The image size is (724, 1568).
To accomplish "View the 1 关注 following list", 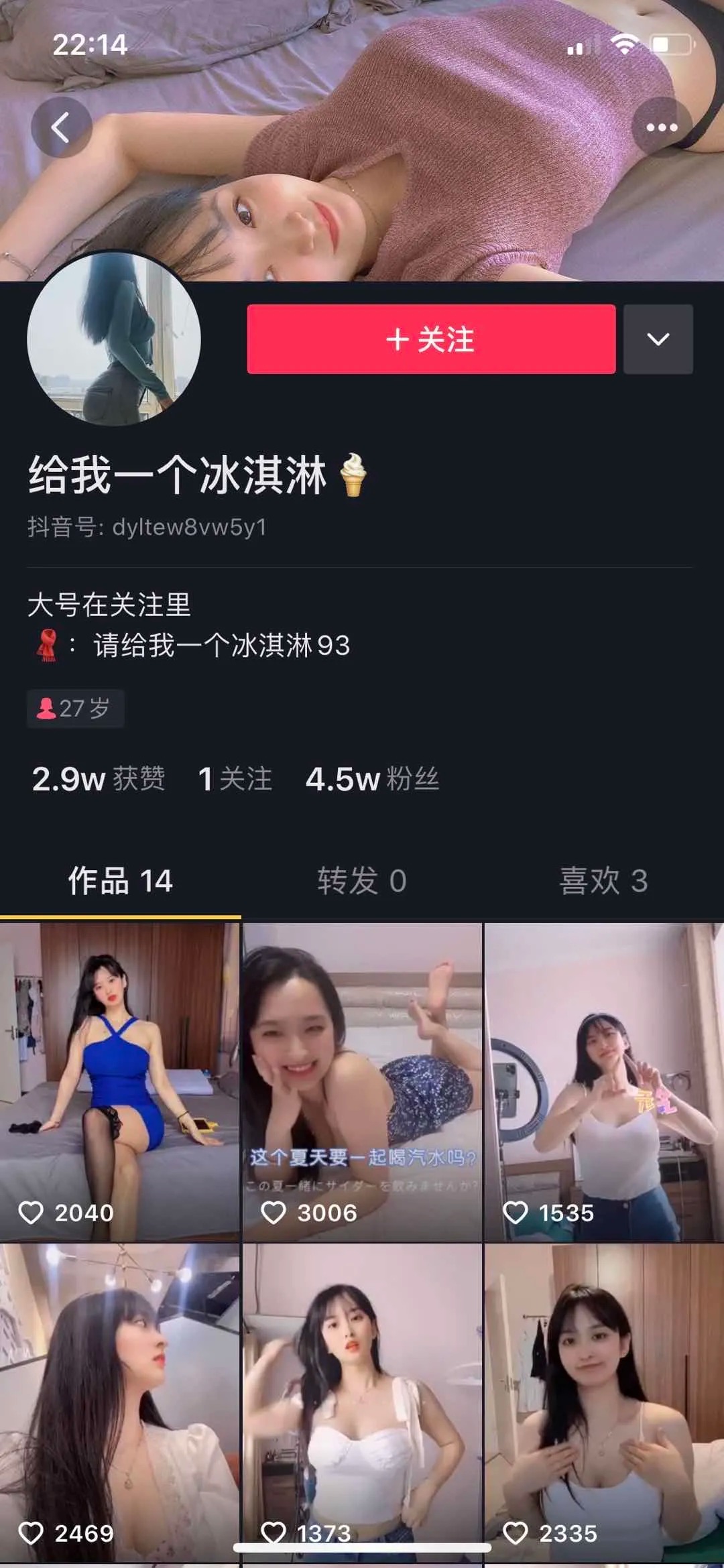I will click(x=235, y=779).
